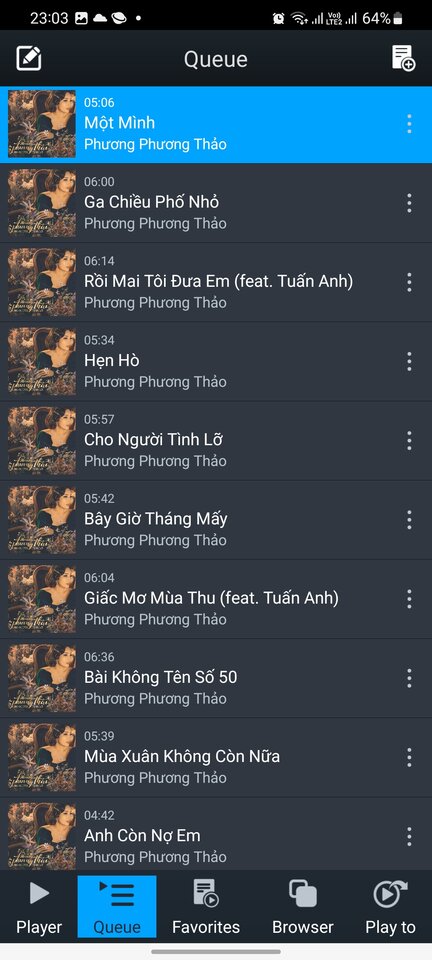Image resolution: width=432 pixels, height=960 pixels.
Task: Open more options for Bây Giờ Tháng Mấy
Action: 409,520
